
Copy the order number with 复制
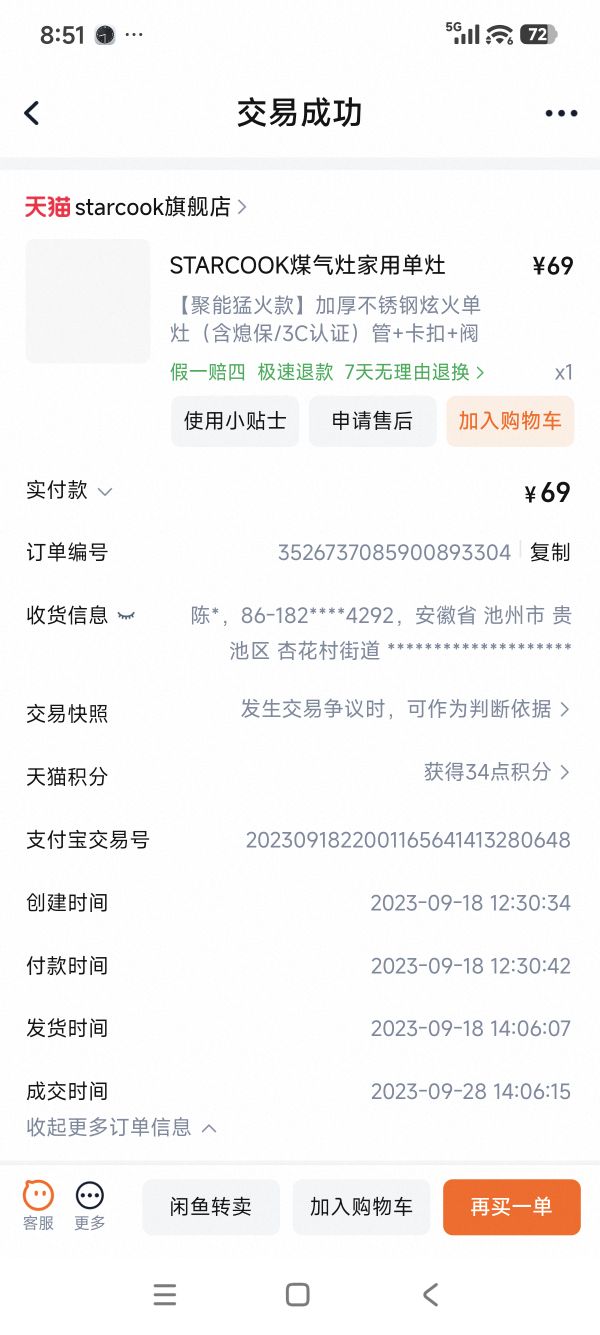(x=550, y=552)
